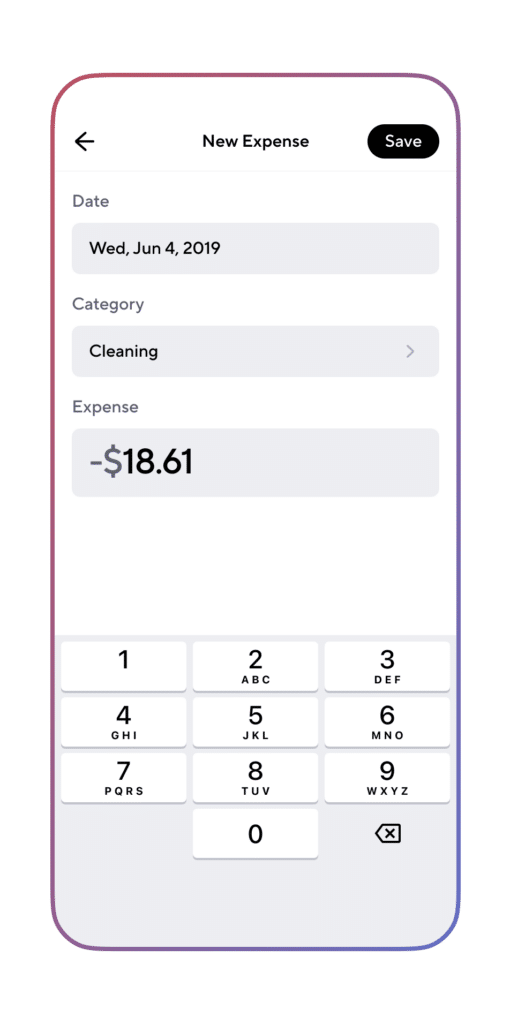Enter digit 1 on the keypad
This screenshot has width=510, height=1024.
(123, 666)
